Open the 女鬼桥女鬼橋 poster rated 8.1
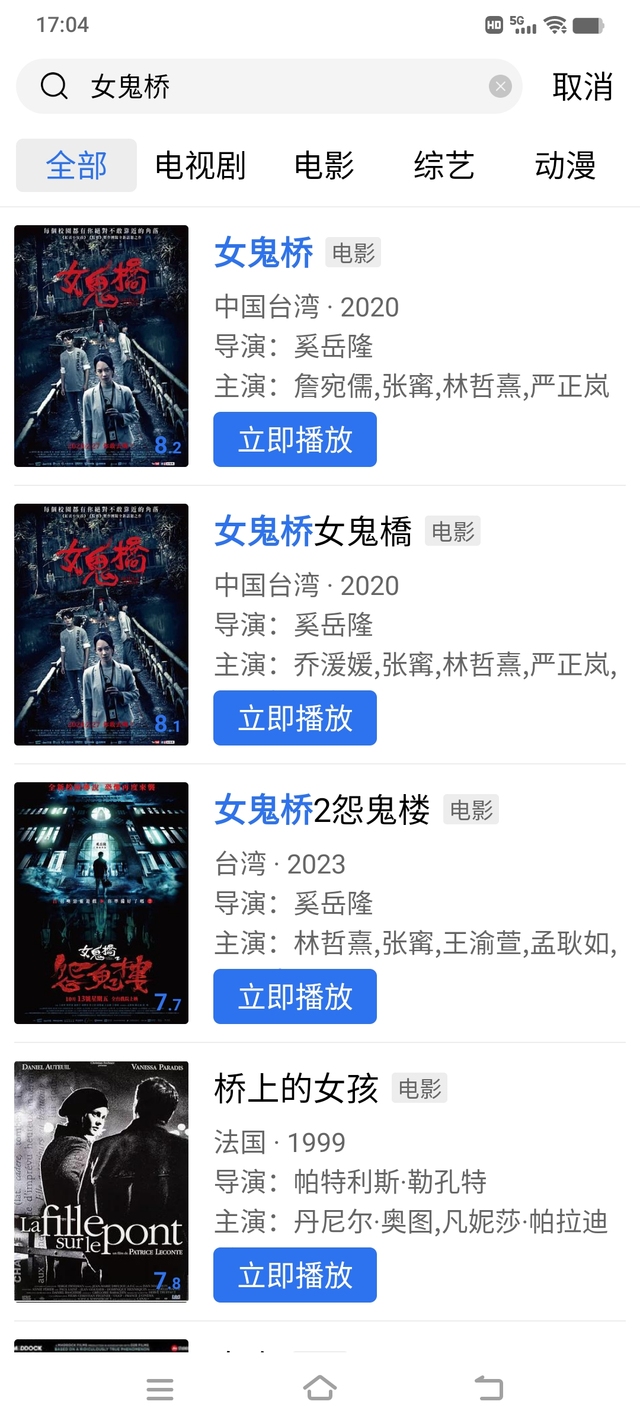This screenshot has height=1427, width=640. (101, 624)
